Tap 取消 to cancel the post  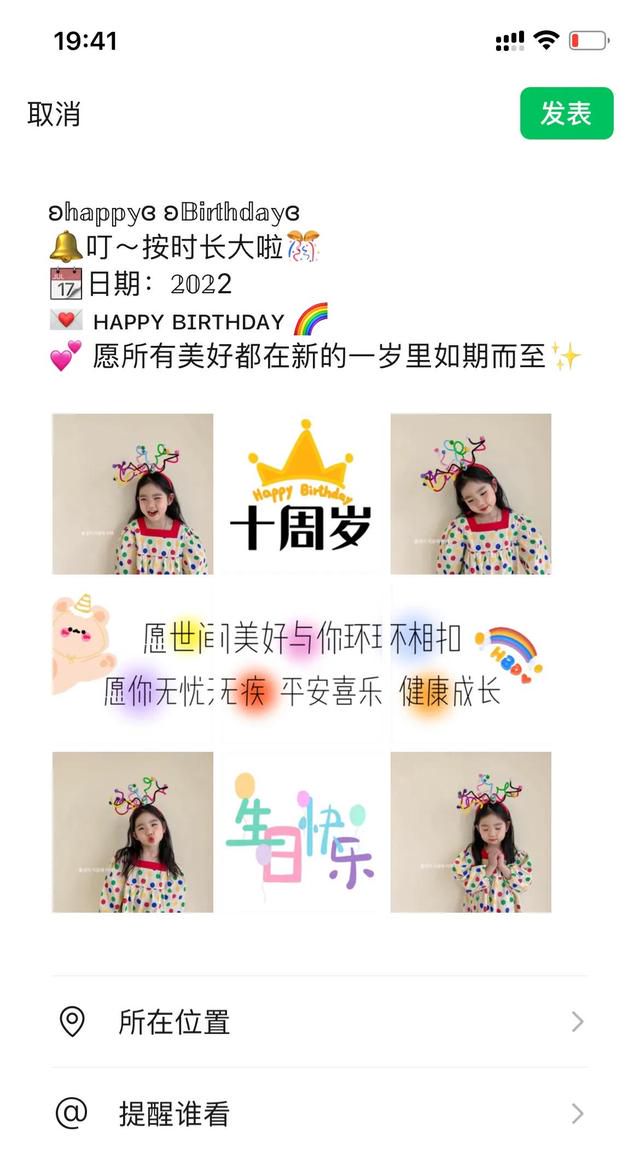[x=54, y=114]
